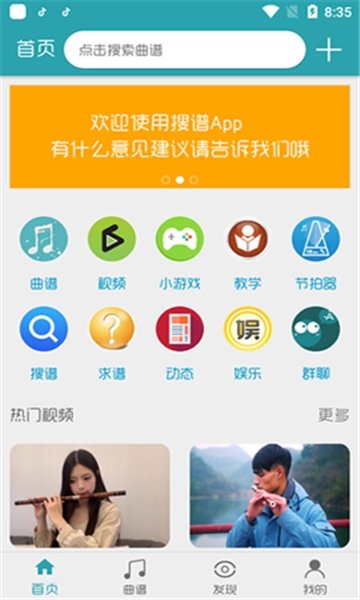
Task: Tap 更多 to see more hot videos
Action: pyautogui.click(x=334, y=415)
